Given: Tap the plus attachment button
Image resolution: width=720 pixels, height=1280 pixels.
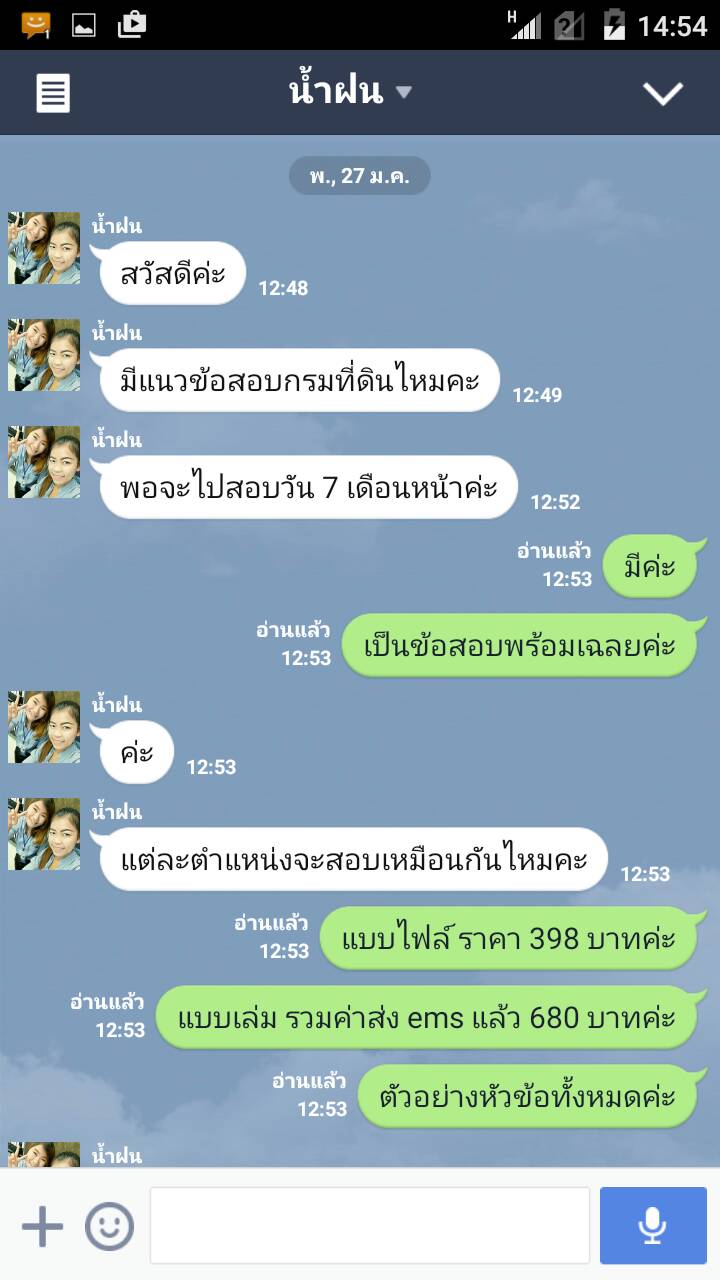Looking at the screenshot, I should pos(42,1226).
